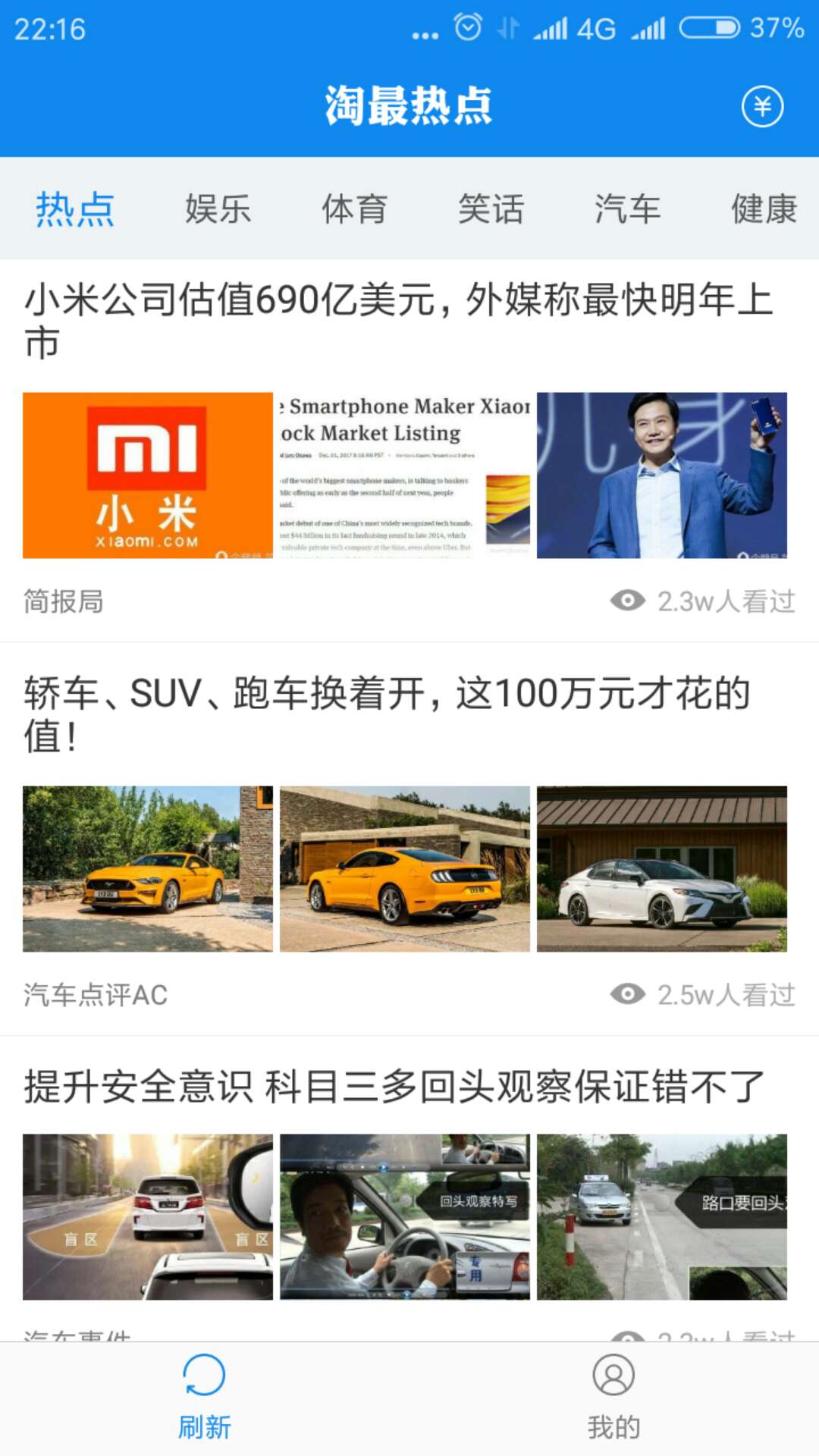The image size is (819, 1456).
Task: Open the 100万元 car comparison article
Action: [x=387, y=713]
